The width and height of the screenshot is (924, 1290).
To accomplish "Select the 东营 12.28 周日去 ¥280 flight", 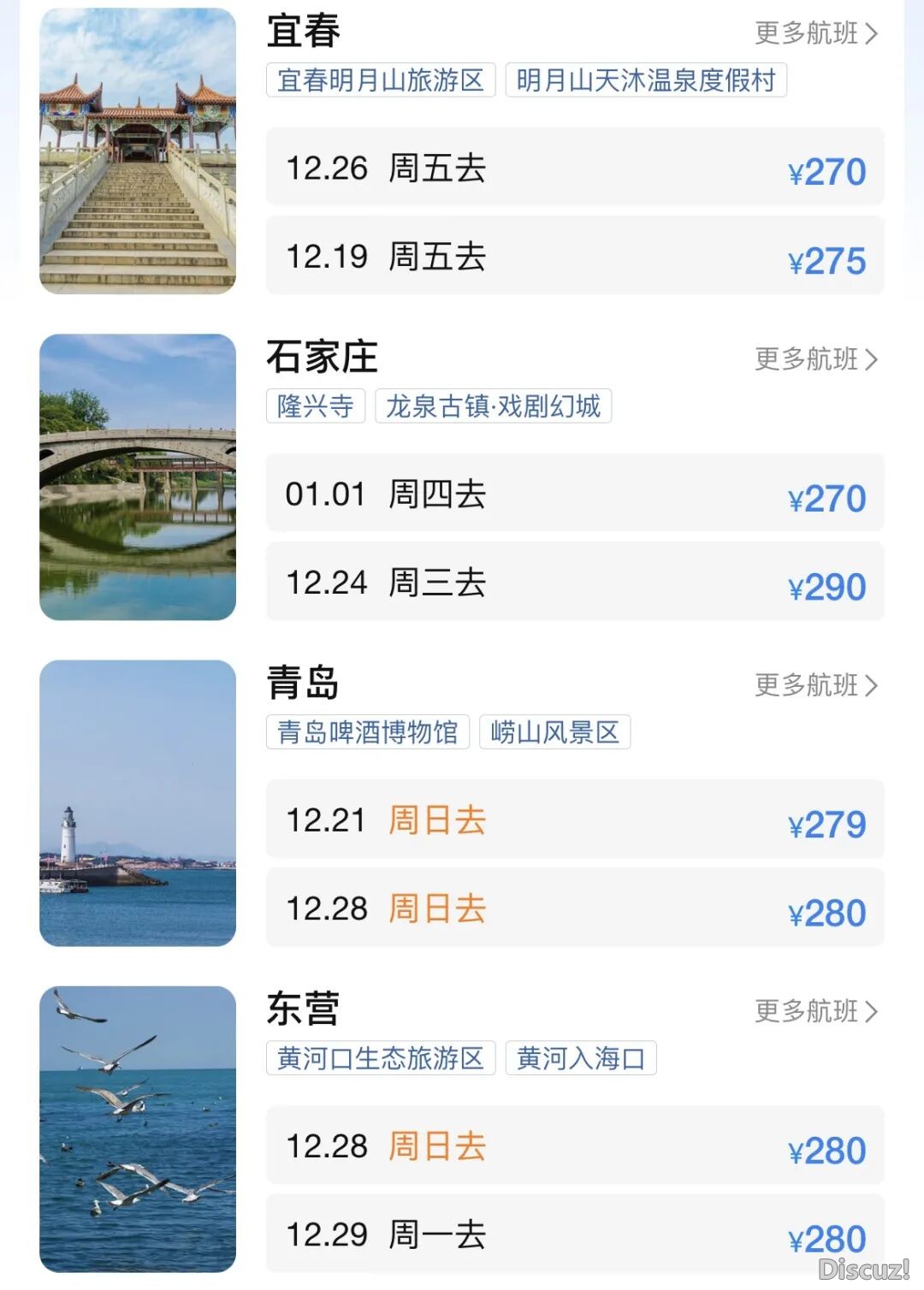I will point(575,1146).
